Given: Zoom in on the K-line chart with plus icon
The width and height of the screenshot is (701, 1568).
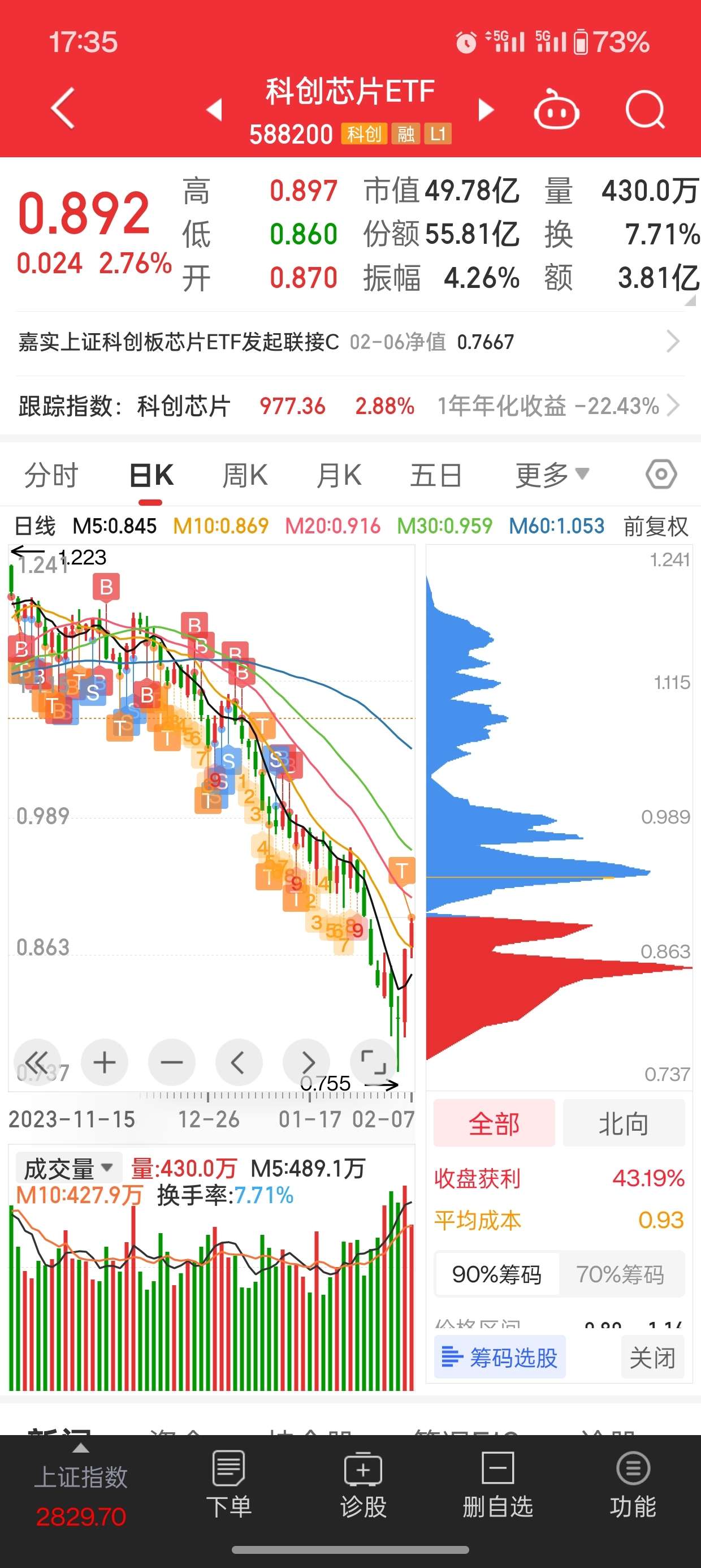Looking at the screenshot, I should coord(104,1062).
